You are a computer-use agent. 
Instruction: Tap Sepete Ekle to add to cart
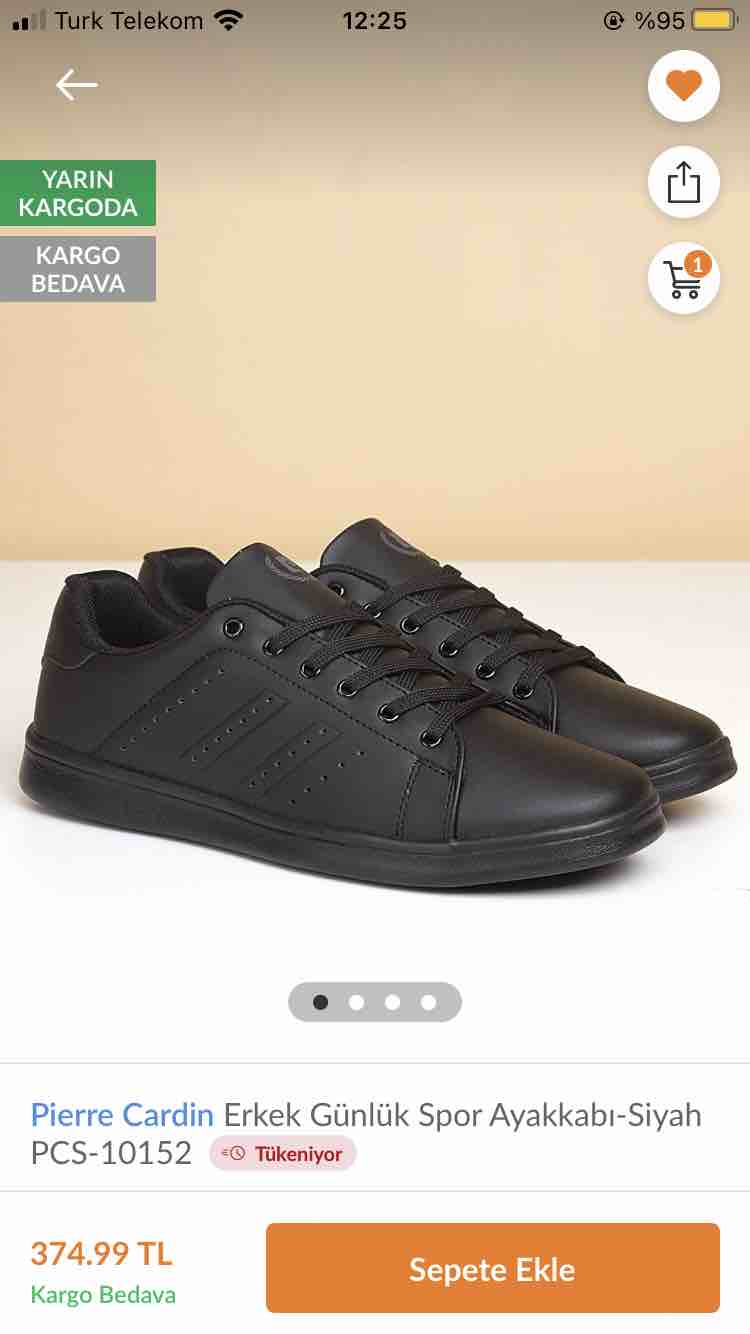coord(493,1268)
